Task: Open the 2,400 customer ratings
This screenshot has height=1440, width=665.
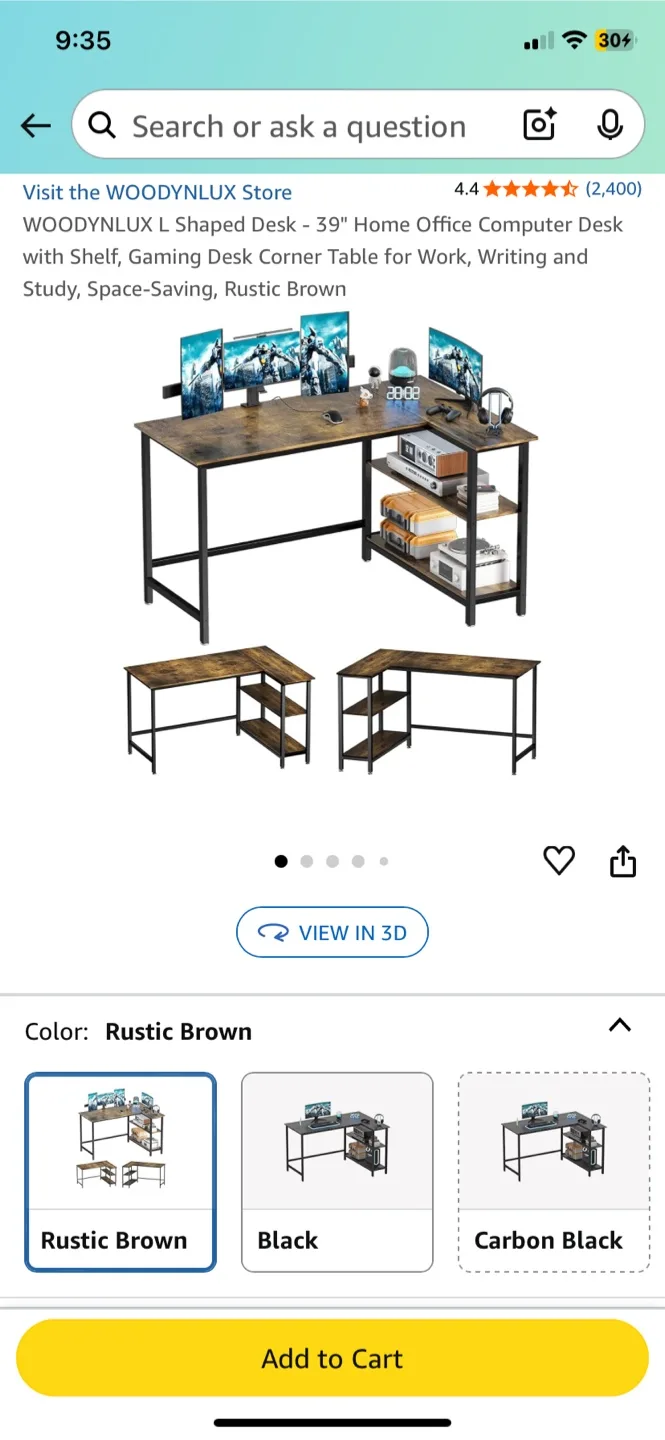Action: pyautogui.click(x=613, y=188)
